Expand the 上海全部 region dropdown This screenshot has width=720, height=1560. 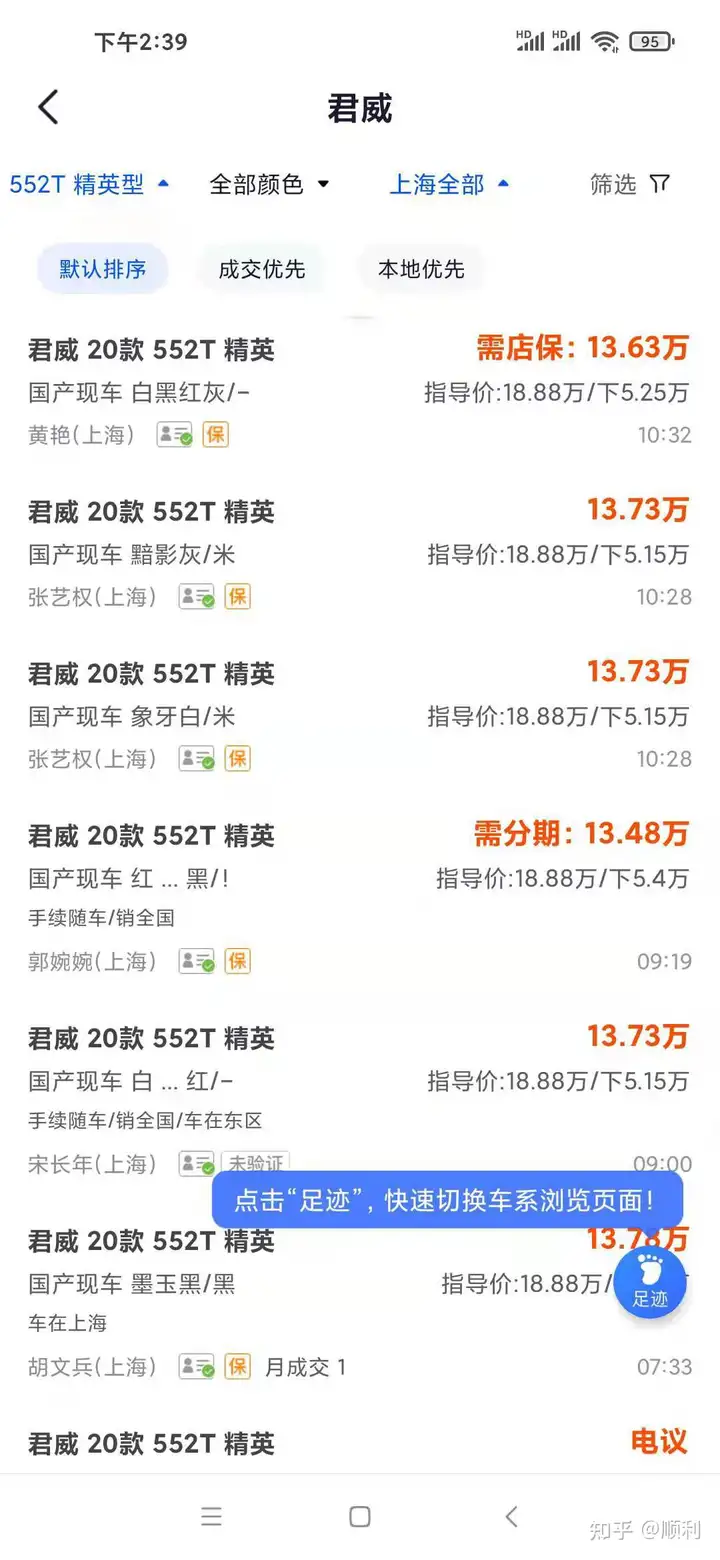[449, 184]
